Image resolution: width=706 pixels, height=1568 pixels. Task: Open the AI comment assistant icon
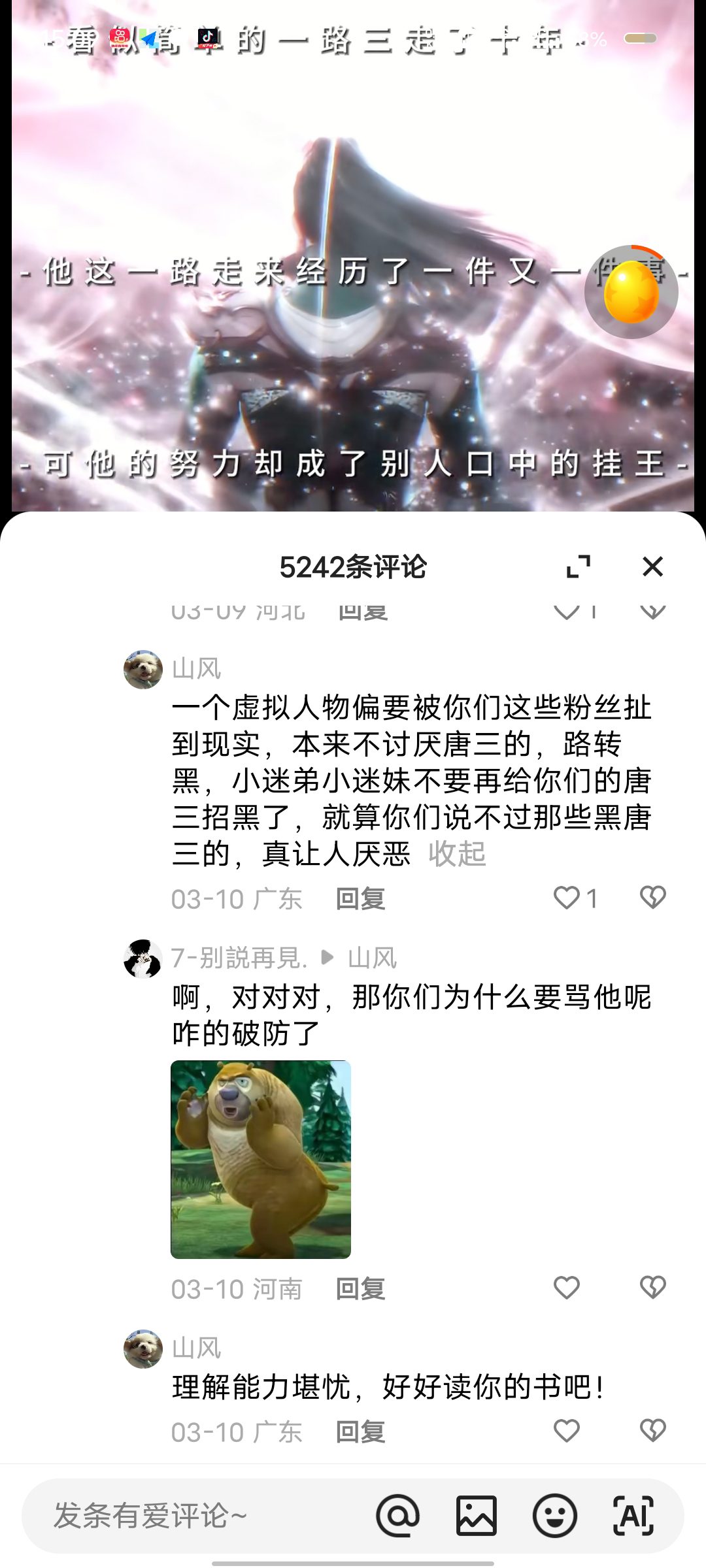[x=633, y=1516]
